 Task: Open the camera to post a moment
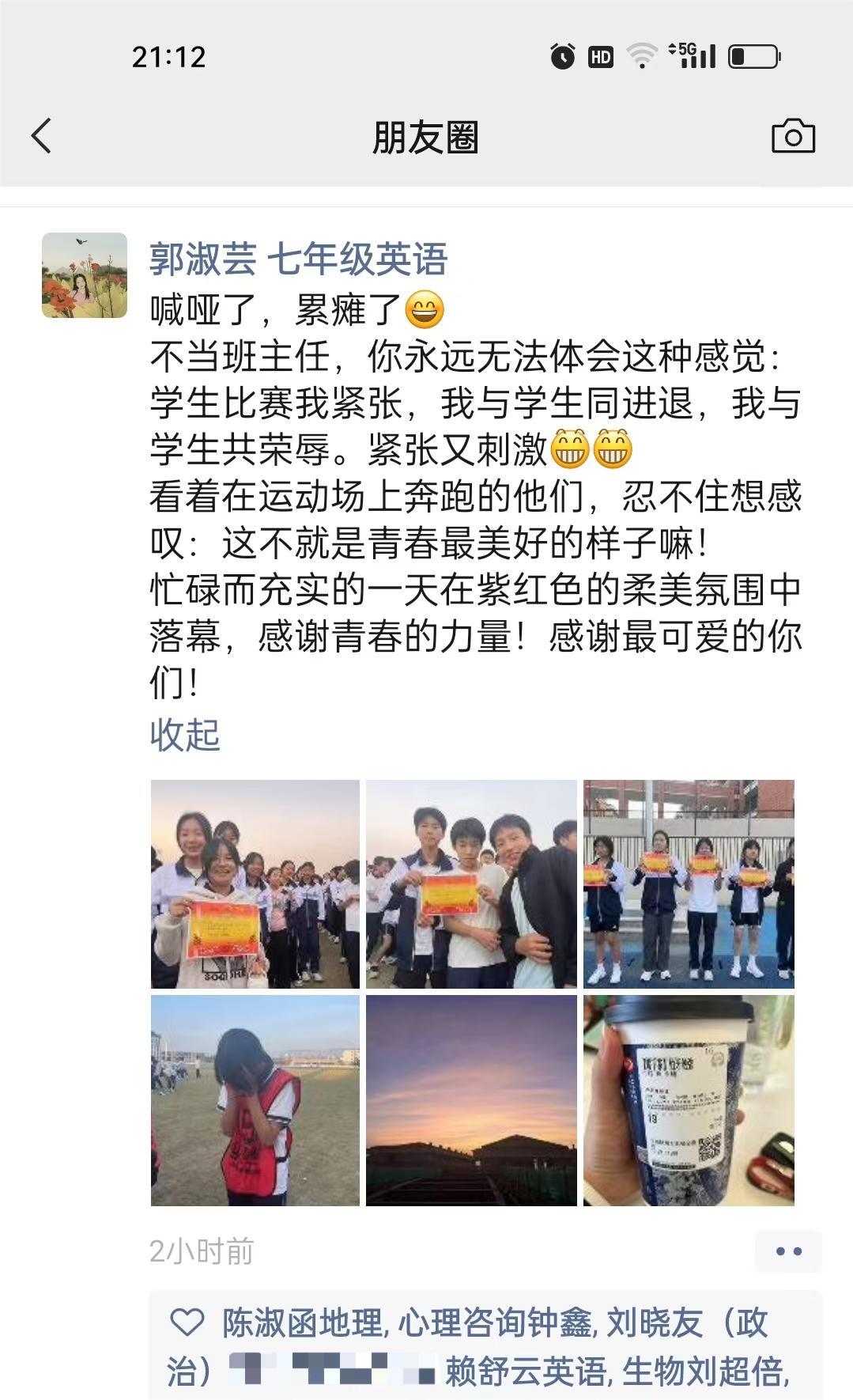tap(792, 137)
